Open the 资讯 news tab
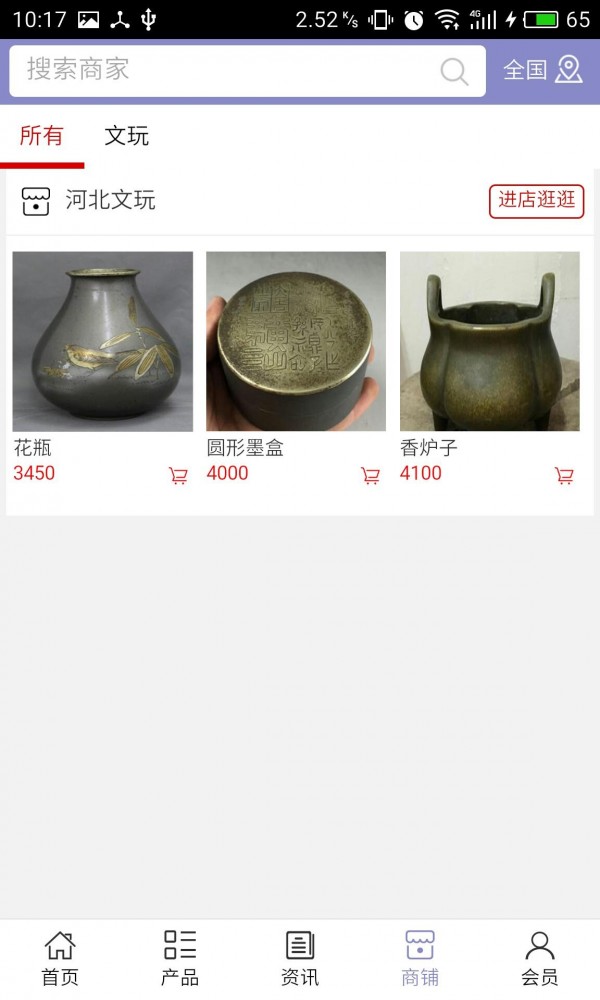Screen dimensions: 600x1000 coord(300,958)
